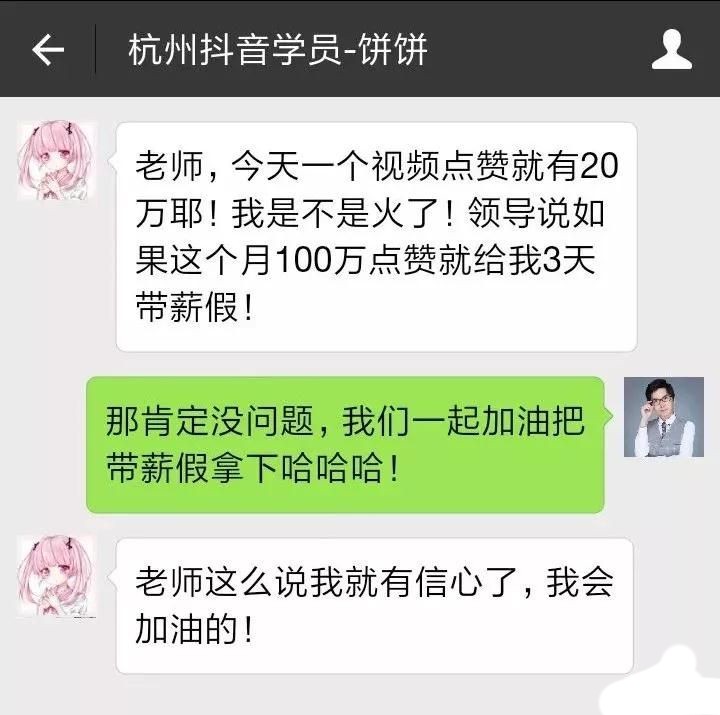Open the pink-haired anime avatar on the first message
This screenshot has height=715, width=720.
[57, 162]
